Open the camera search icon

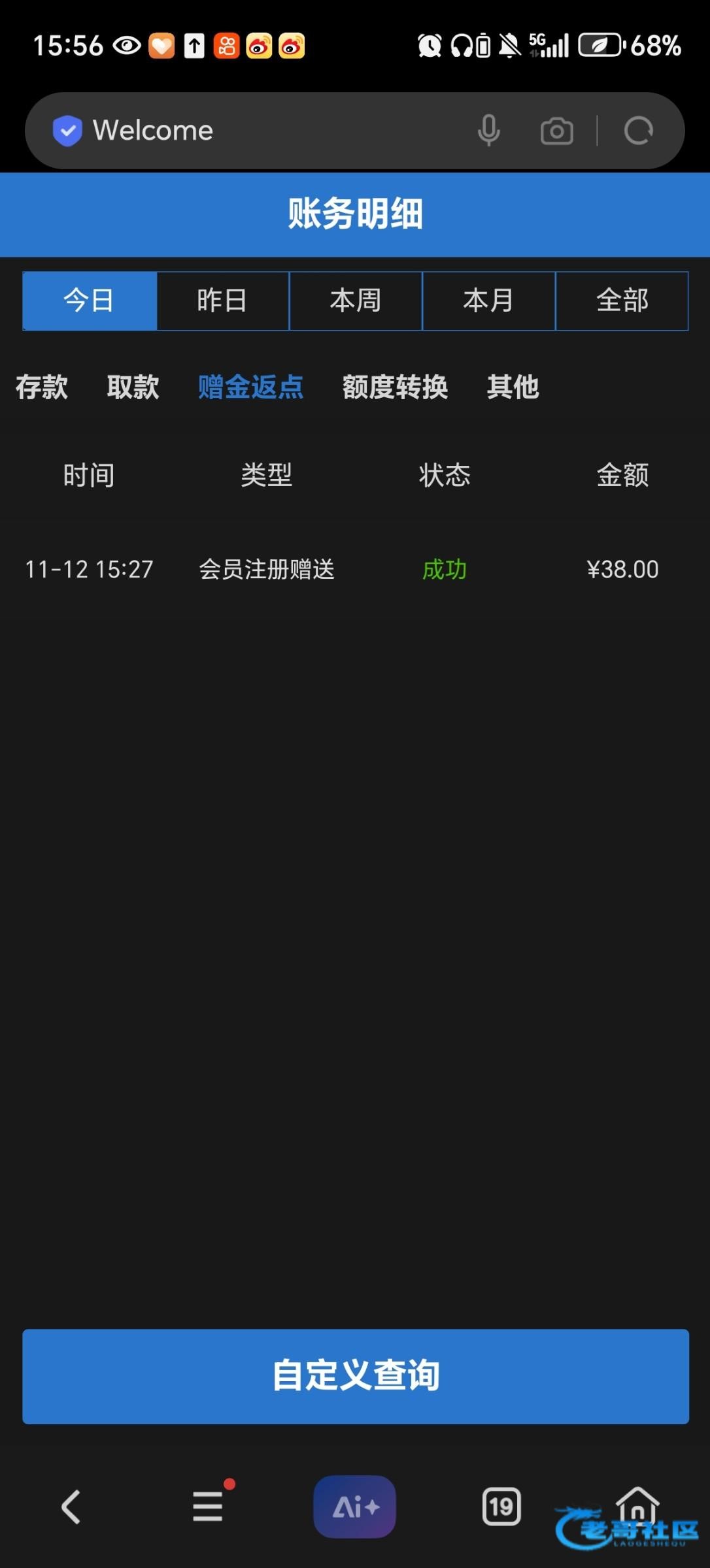[x=556, y=131]
